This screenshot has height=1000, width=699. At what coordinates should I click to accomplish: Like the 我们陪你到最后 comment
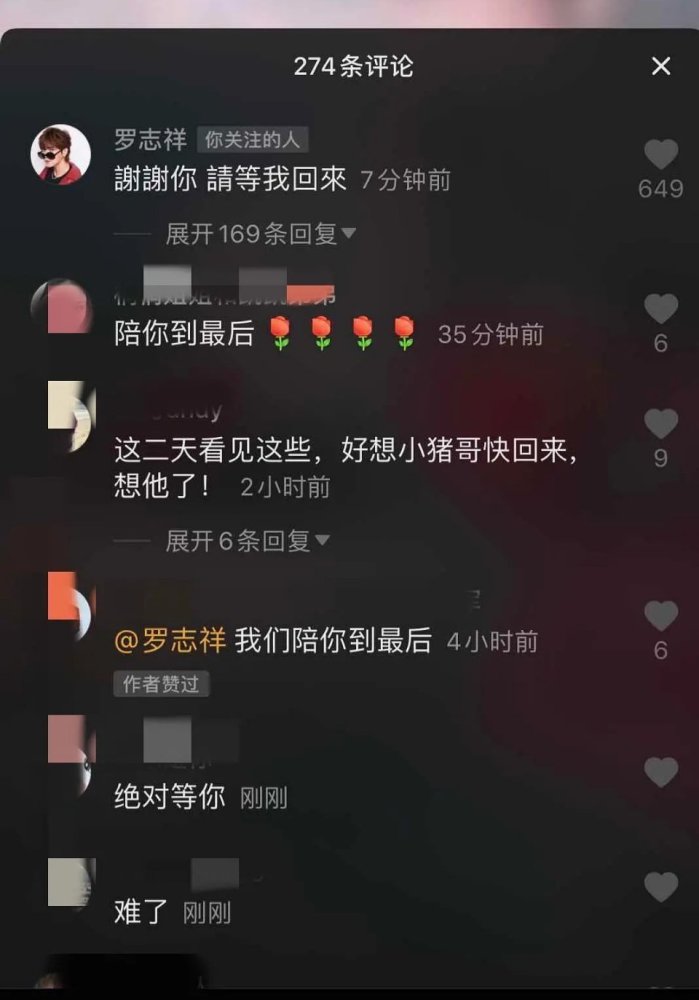[660, 615]
